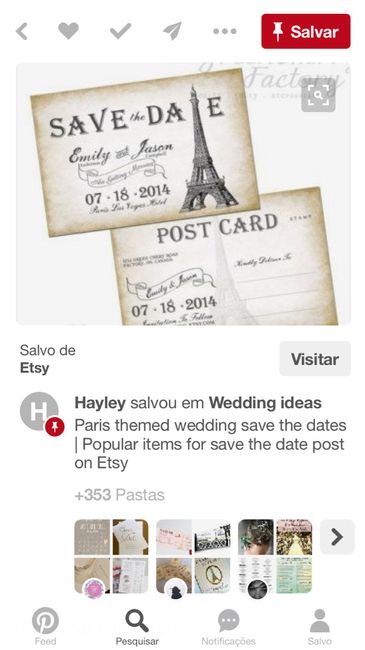
Task: Open board with the bridal hairstyle thumbnail
Action: click(275, 556)
